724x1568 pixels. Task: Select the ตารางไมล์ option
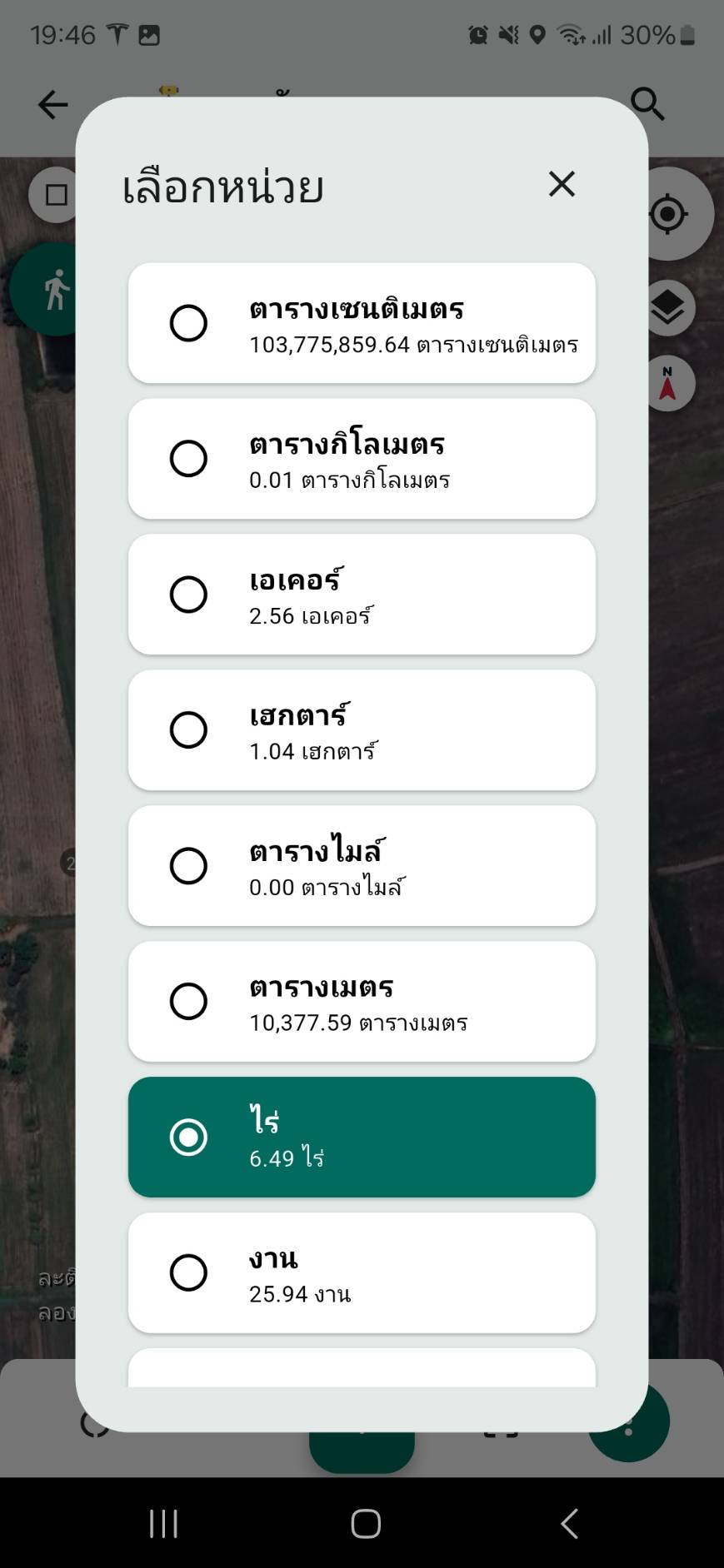[x=362, y=866]
